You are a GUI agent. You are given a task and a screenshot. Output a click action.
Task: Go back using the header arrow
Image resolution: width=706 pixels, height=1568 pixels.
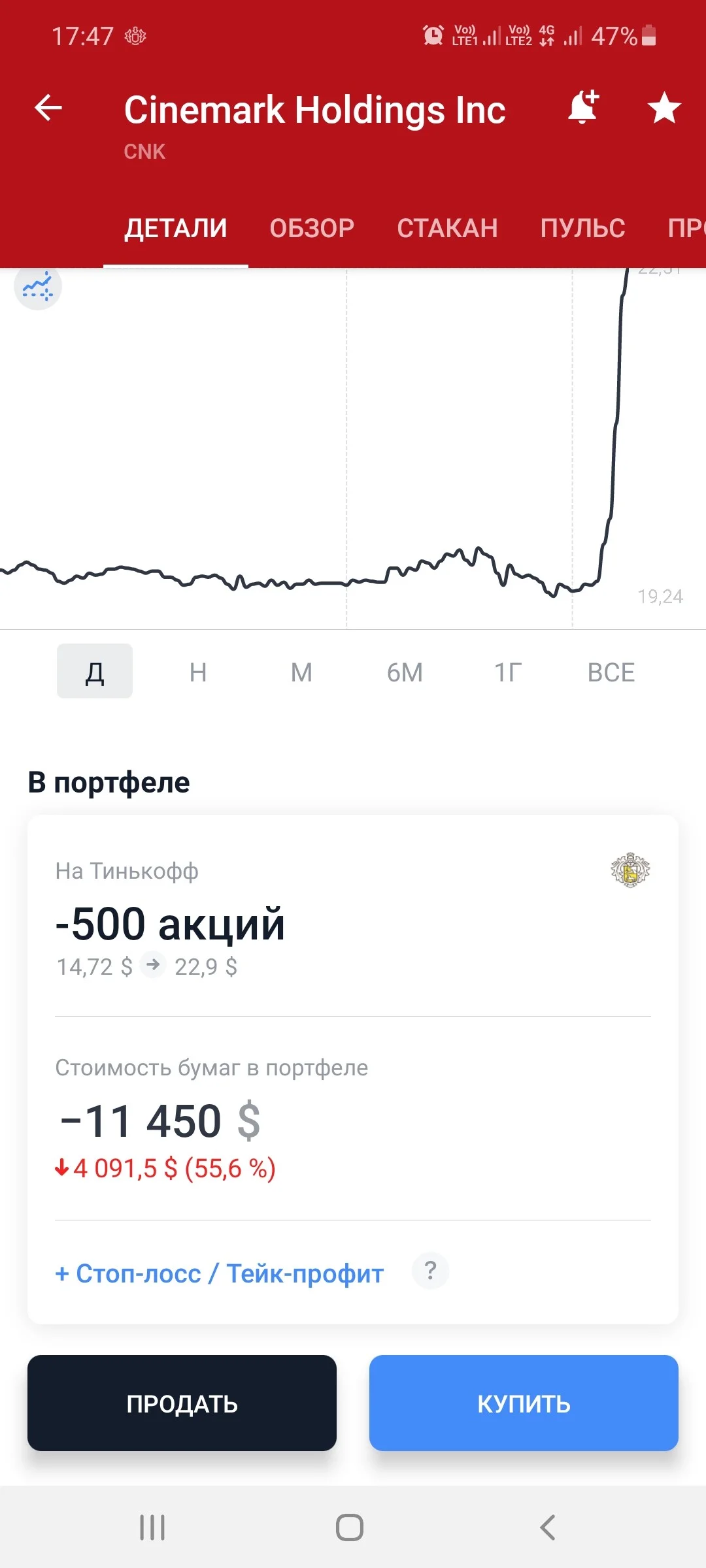[48, 108]
